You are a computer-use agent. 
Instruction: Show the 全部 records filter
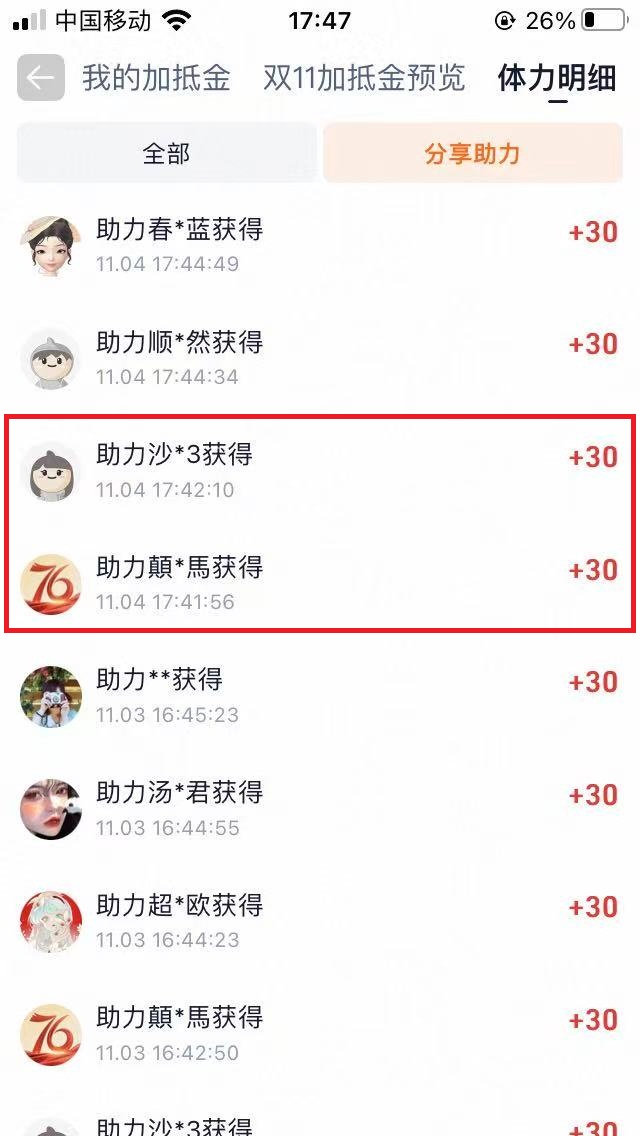pos(166,154)
